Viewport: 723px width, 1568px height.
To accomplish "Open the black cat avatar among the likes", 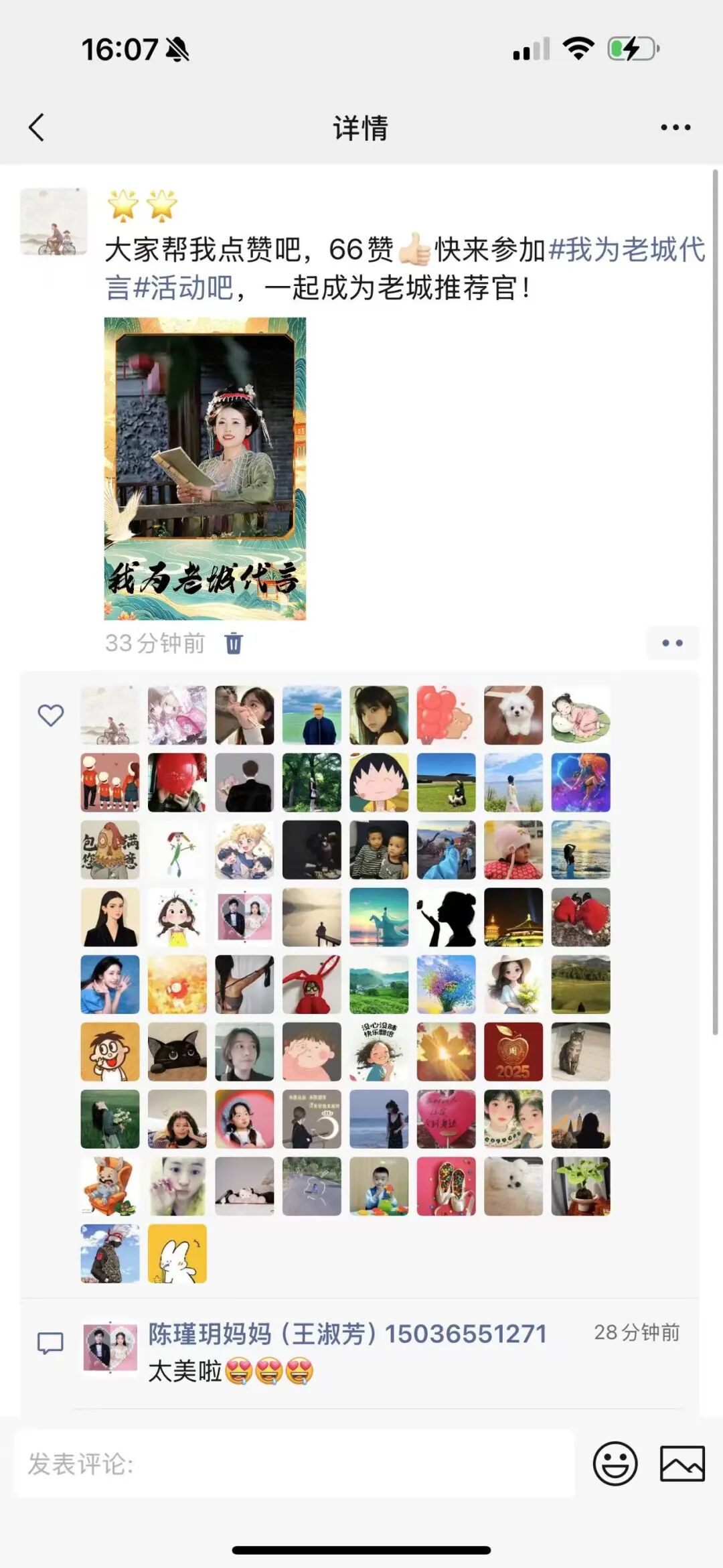I will pyautogui.click(x=177, y=1052).
